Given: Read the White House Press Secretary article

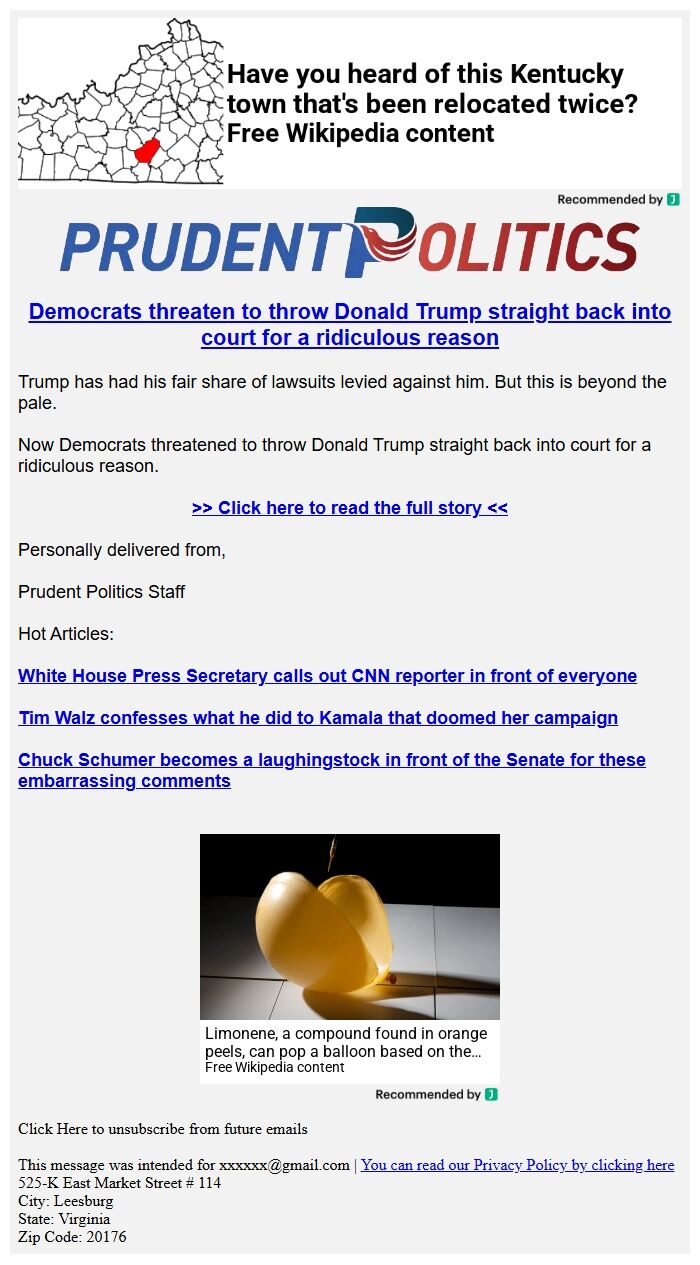Looking at the screenshot, I should point(327,676).
